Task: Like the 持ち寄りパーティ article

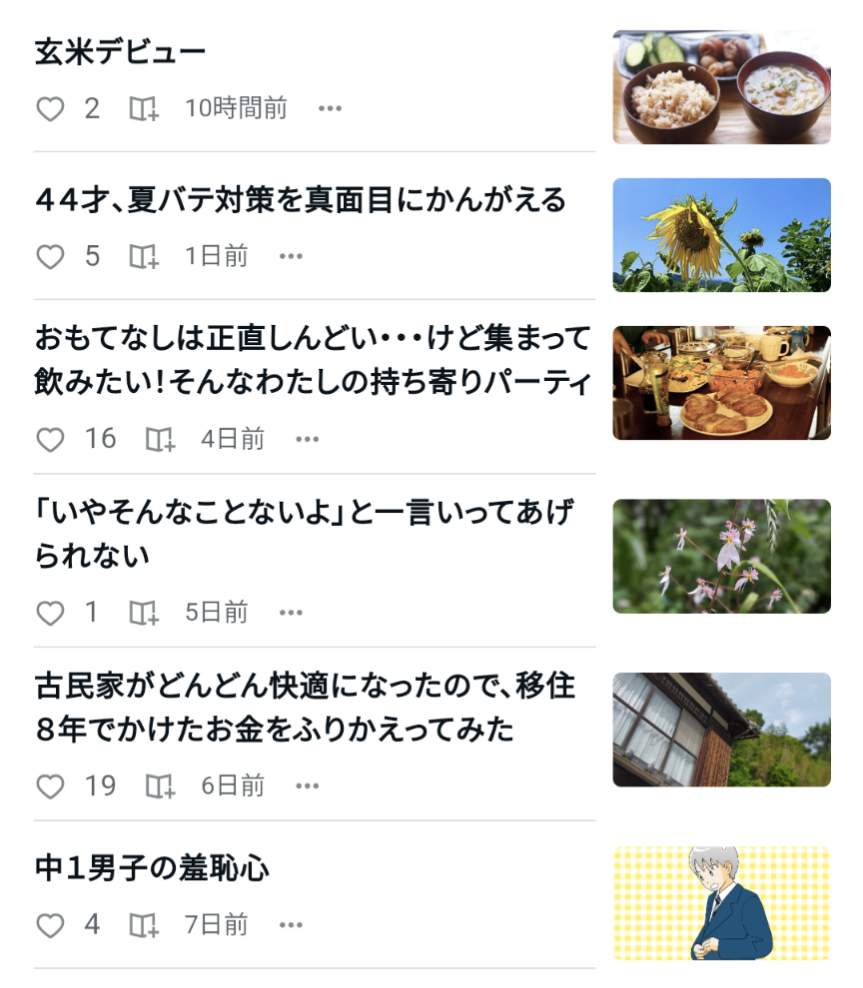Action: tap(50, 439)
